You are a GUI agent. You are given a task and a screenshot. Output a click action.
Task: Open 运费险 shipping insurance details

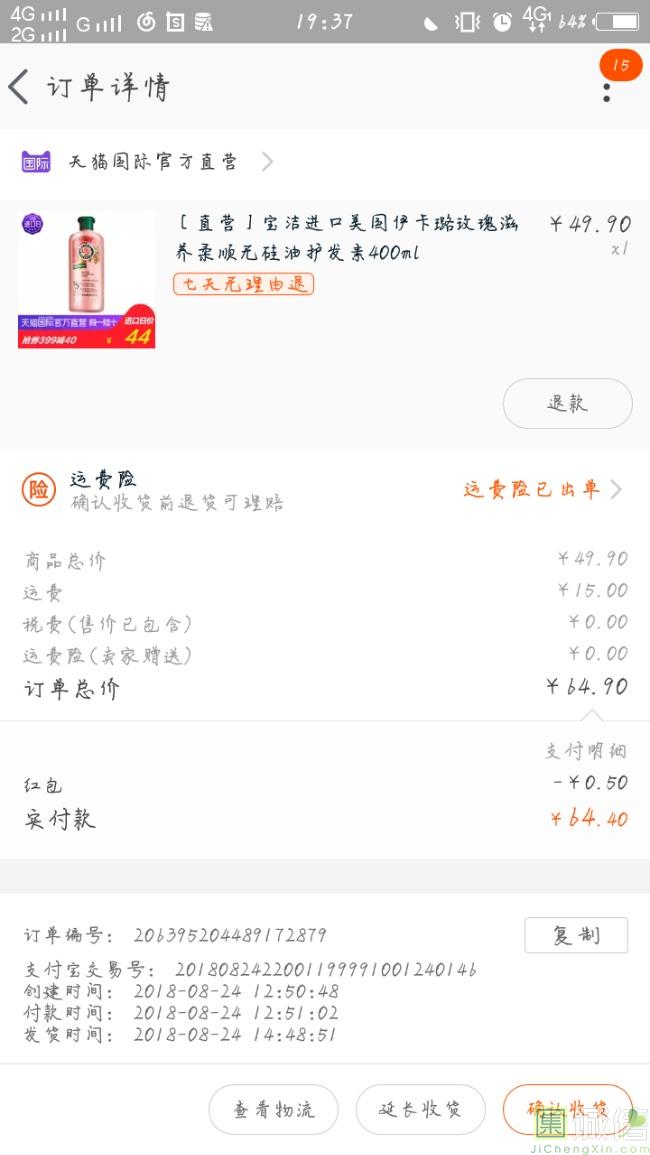[324, 491]
